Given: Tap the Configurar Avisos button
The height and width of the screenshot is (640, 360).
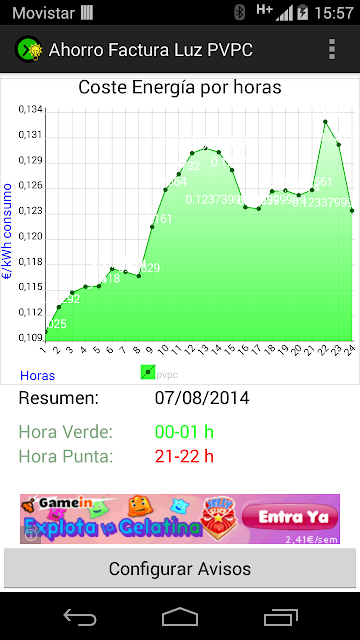Looking at the screenshot, I should point(180,569).
